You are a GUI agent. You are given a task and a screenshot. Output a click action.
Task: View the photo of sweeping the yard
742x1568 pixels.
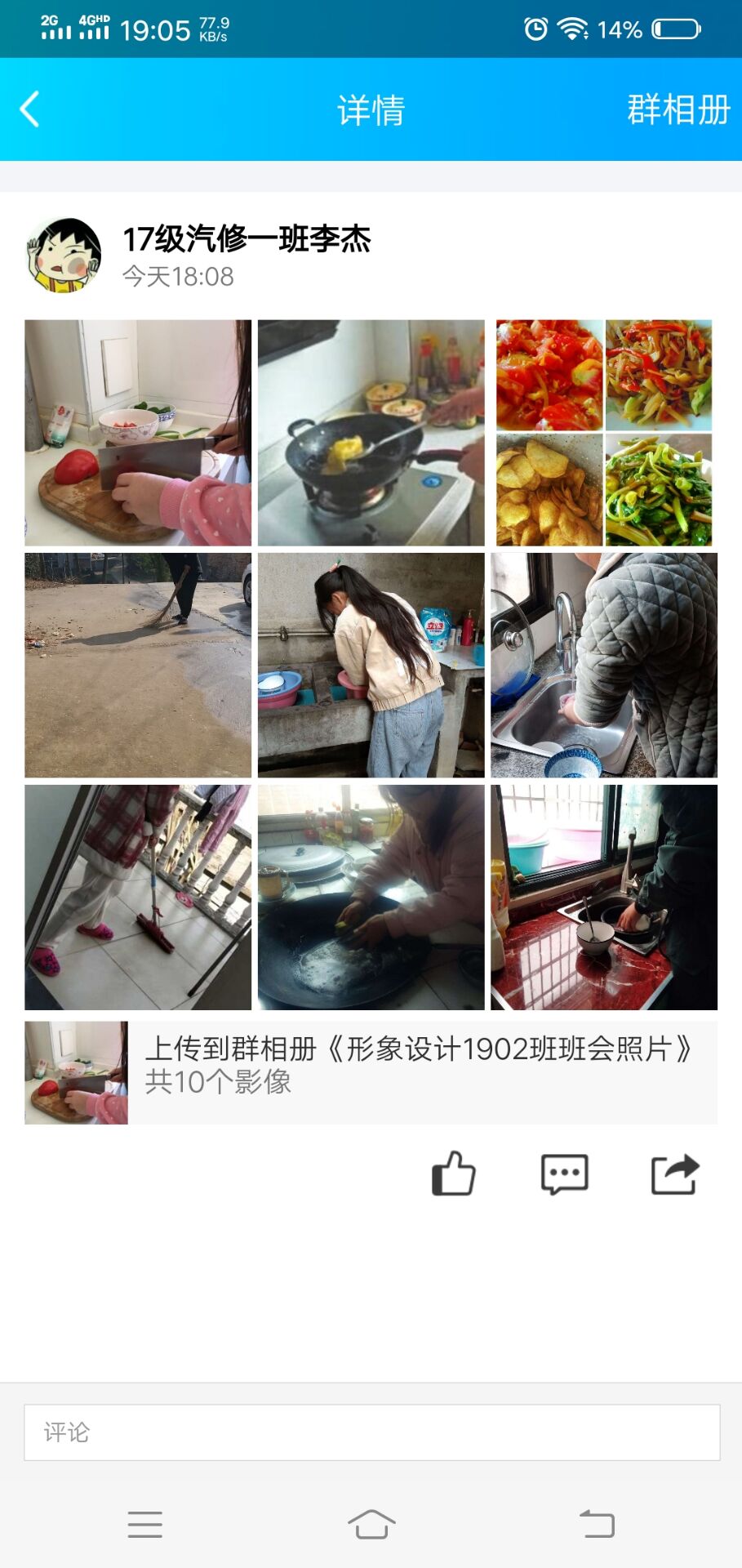pyautogui.click(x=138, y=666)
